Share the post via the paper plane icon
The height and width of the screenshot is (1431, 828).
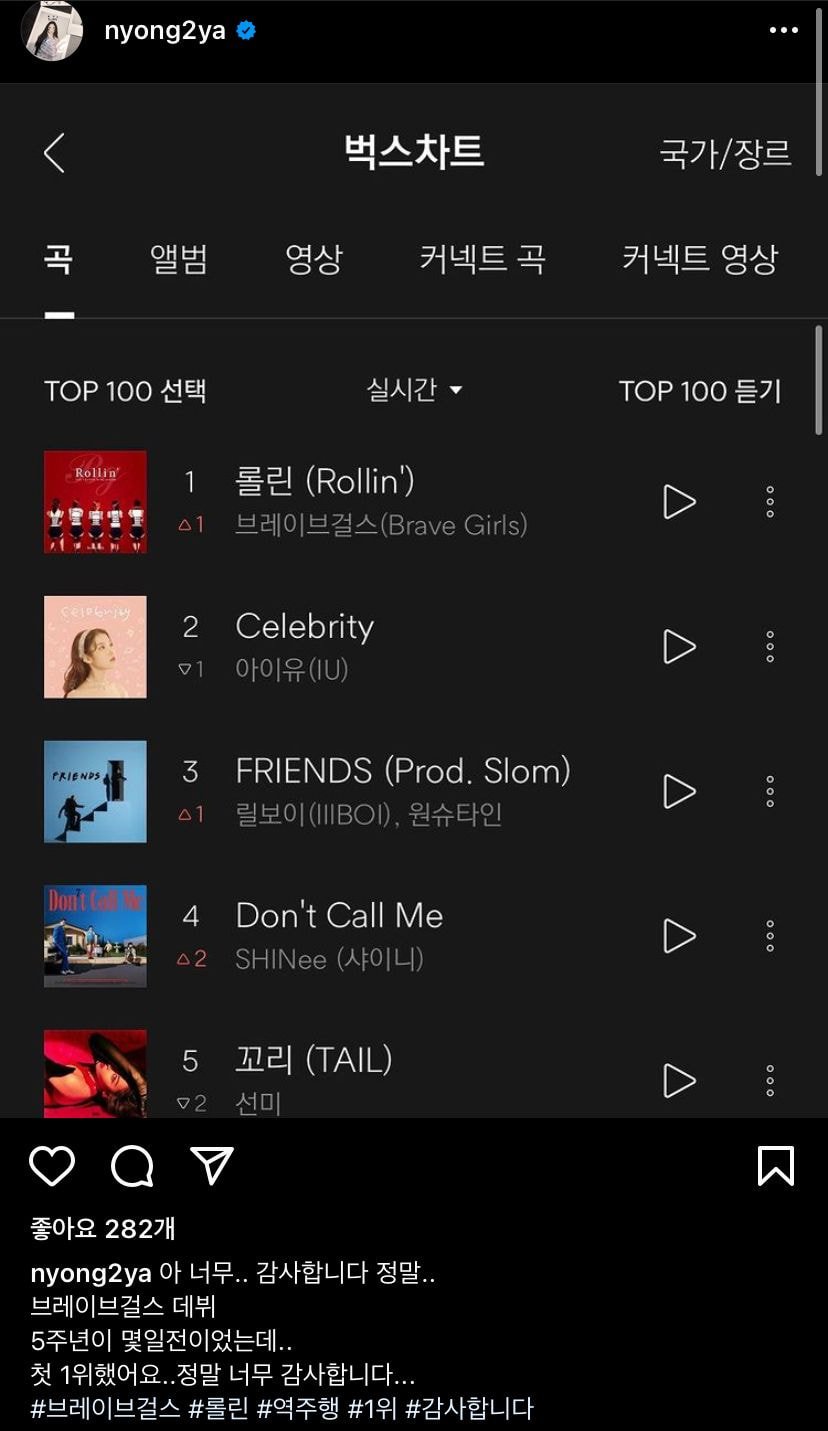pyautogui.click(x=211, y=1166)
